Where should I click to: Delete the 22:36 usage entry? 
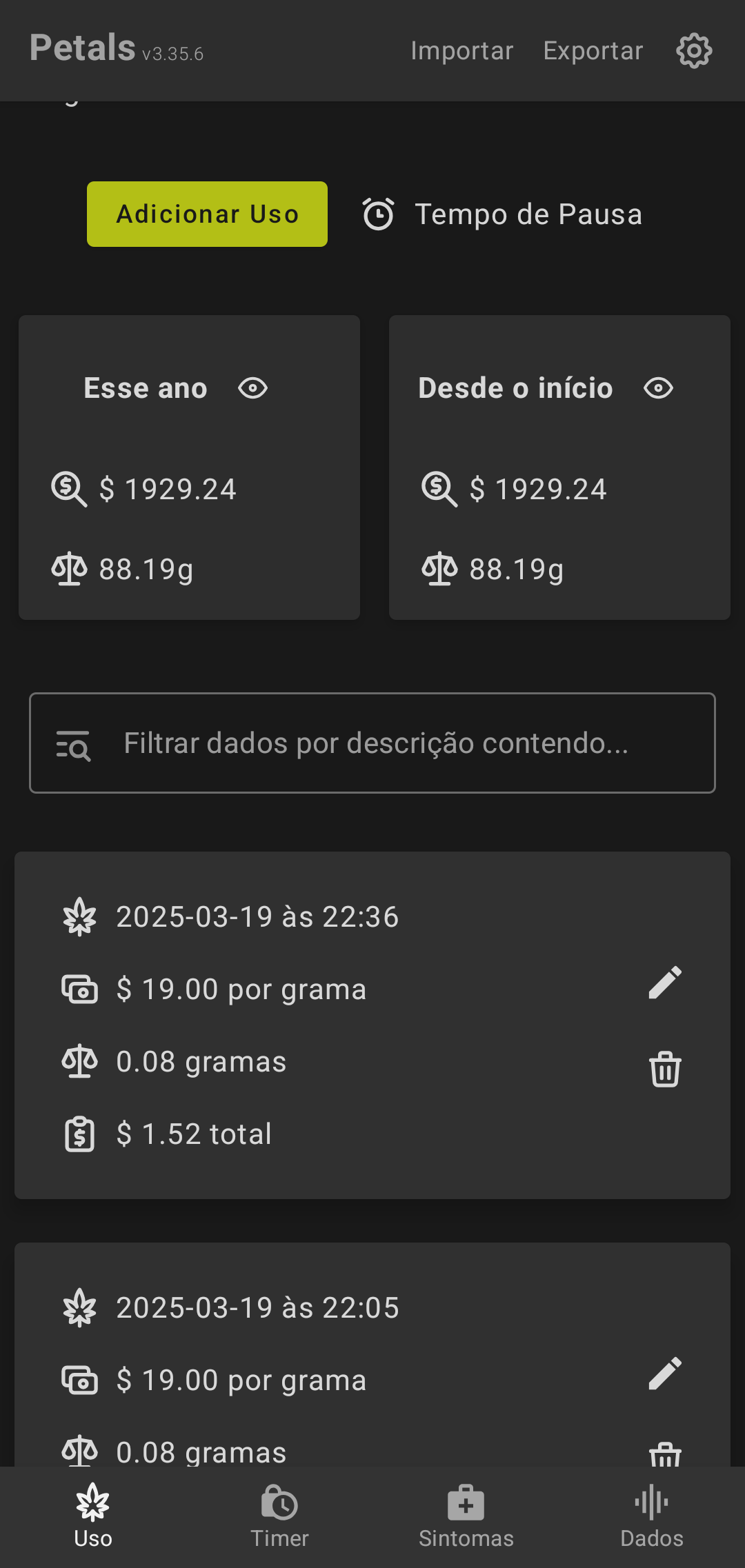pos(665,1069)
